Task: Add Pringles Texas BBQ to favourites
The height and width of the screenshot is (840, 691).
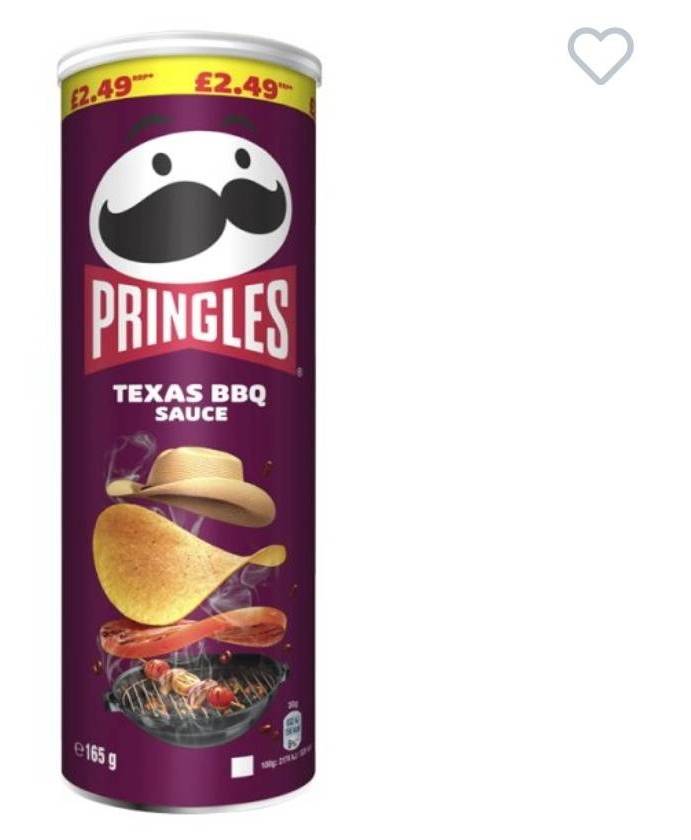Action: point(600,54)
